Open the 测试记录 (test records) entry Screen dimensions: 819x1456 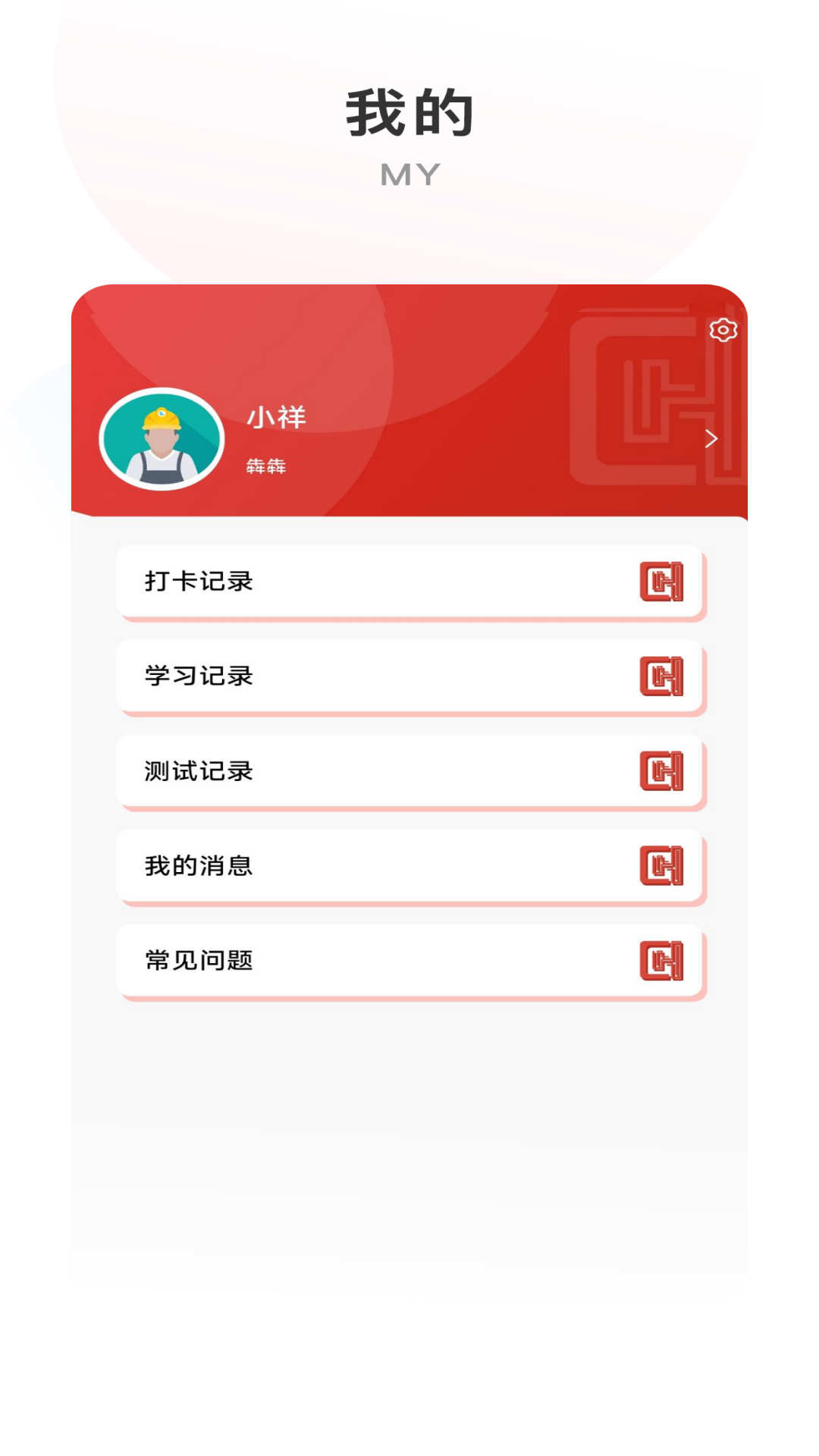[409, 770]
